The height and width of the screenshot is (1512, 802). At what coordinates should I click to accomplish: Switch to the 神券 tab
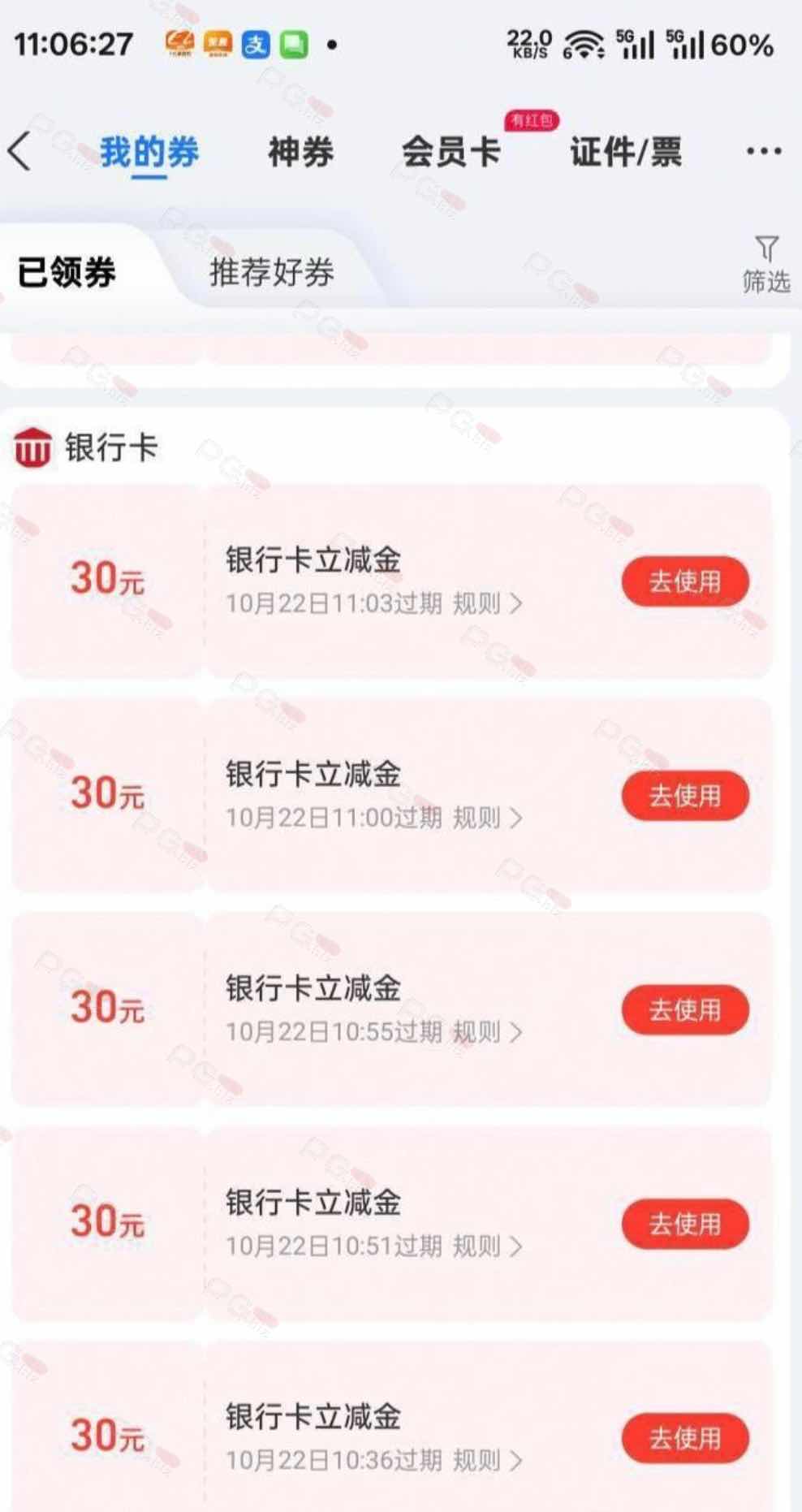tap(300, 152)
